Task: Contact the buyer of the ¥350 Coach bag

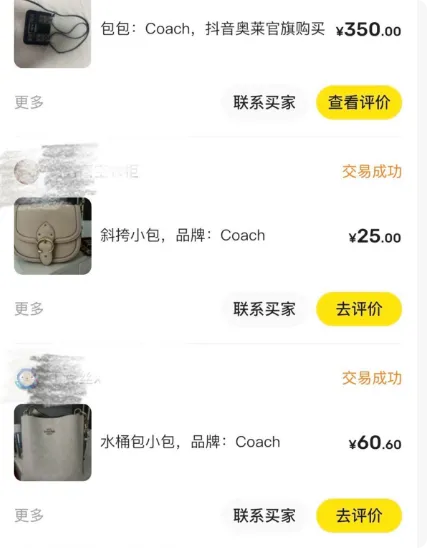Action: (265, 102)
